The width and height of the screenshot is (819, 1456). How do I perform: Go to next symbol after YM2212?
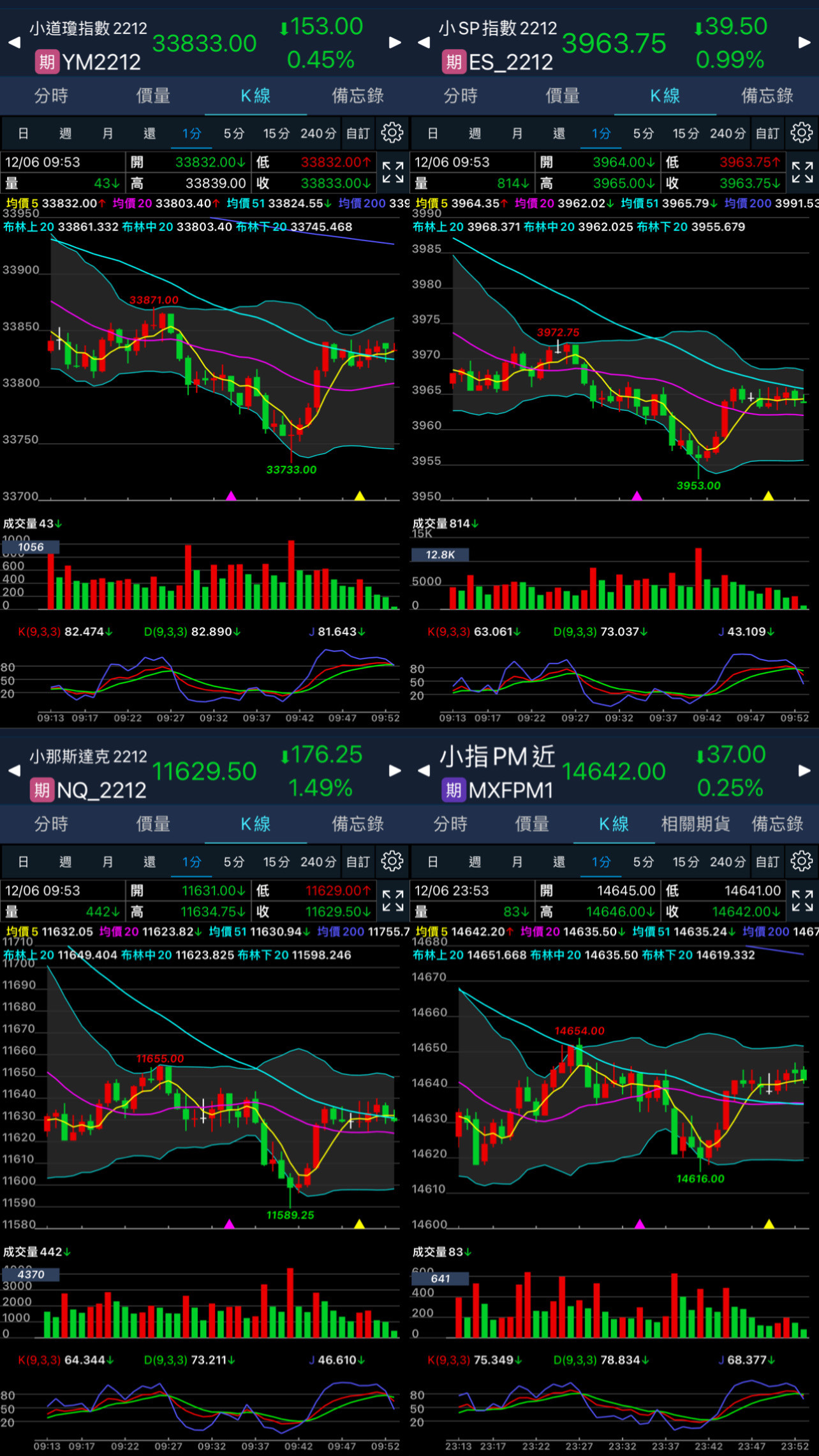point(395,43)
